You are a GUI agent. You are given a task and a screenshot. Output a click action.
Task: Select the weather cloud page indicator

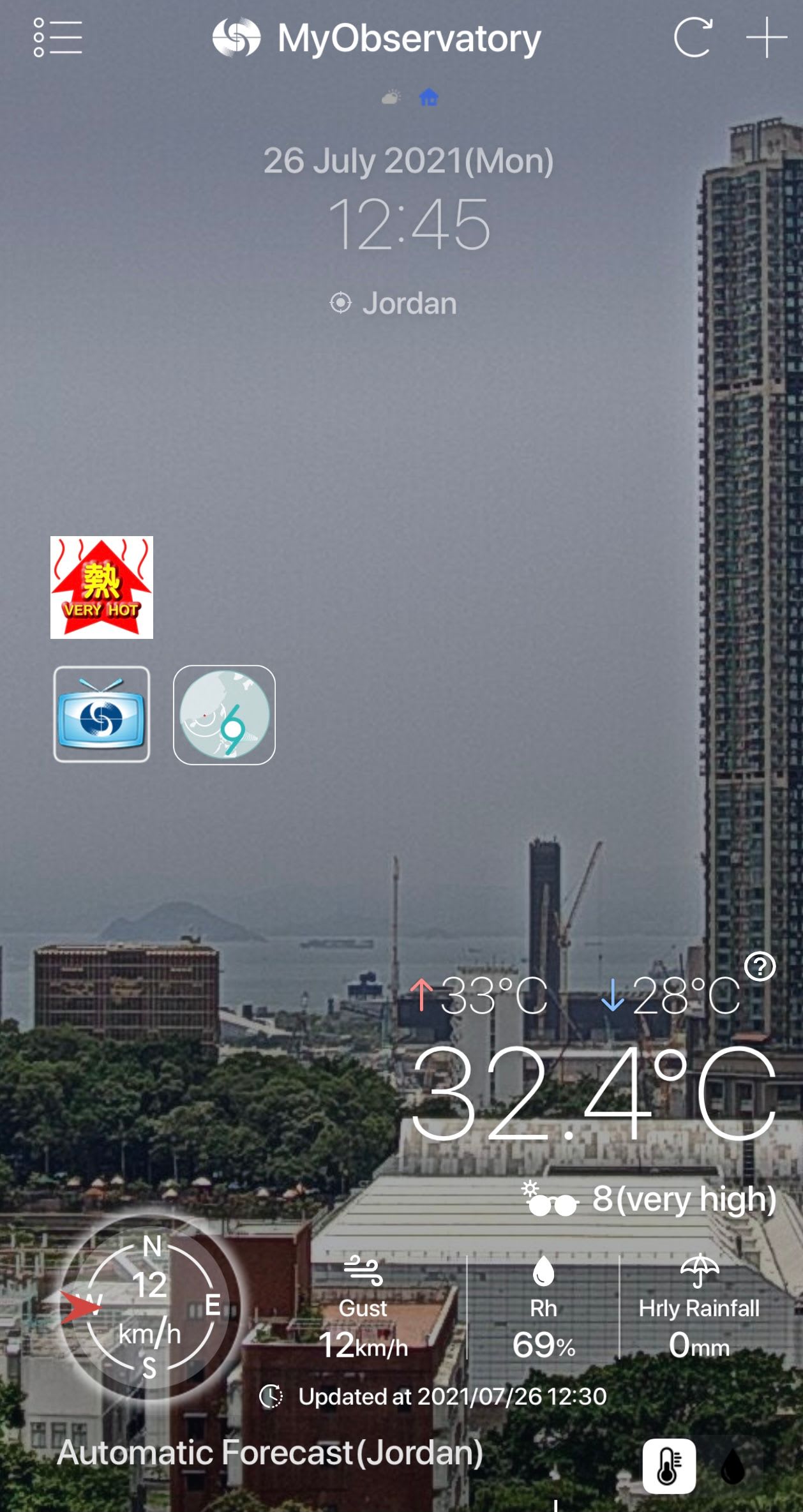click(x=391, y=97)
